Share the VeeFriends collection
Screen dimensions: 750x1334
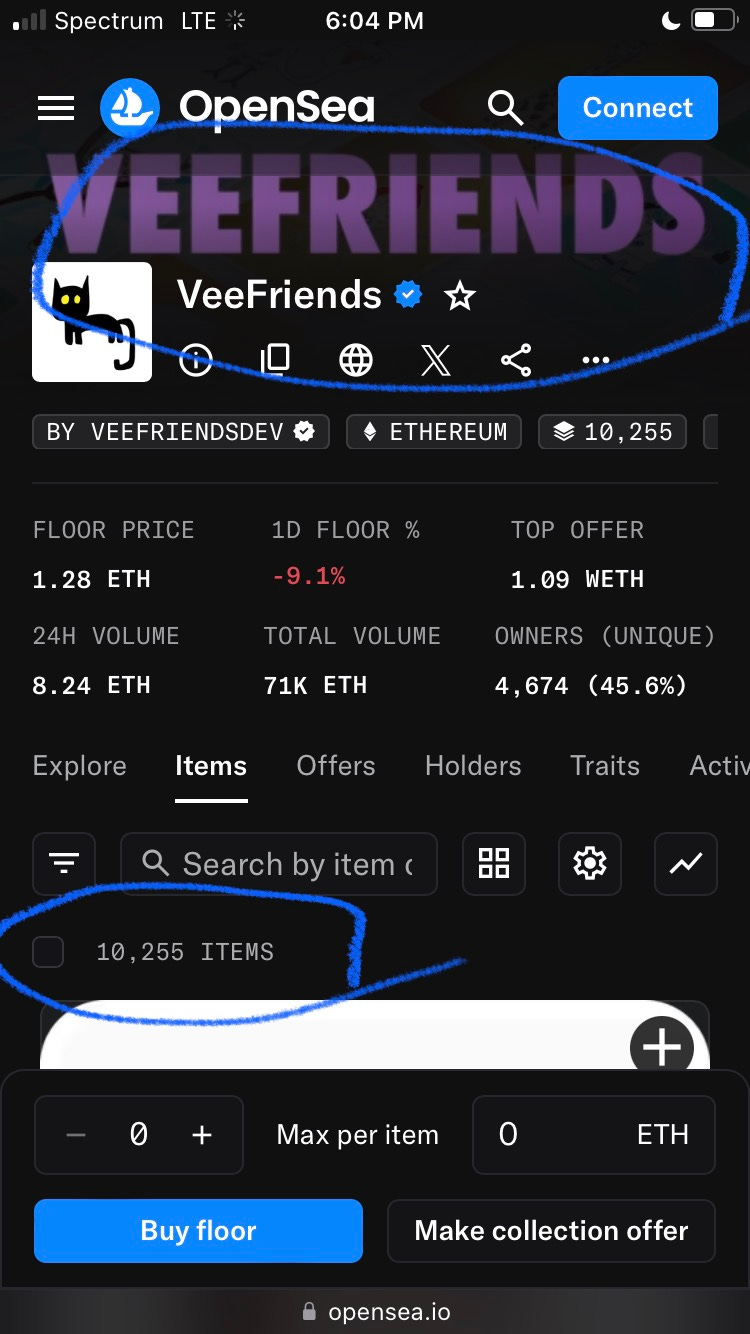[516, 359]
